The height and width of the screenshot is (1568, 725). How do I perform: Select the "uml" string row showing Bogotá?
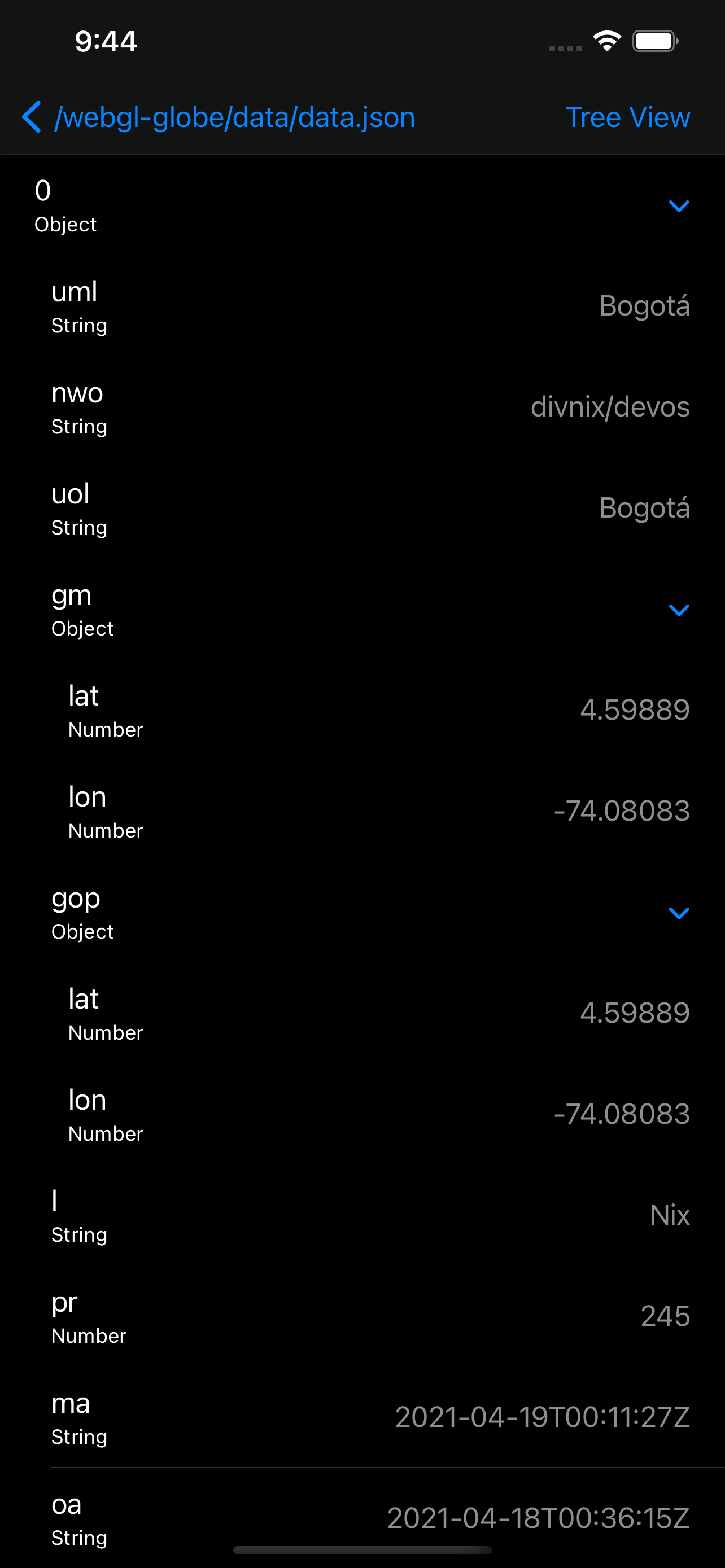point(362,305)
